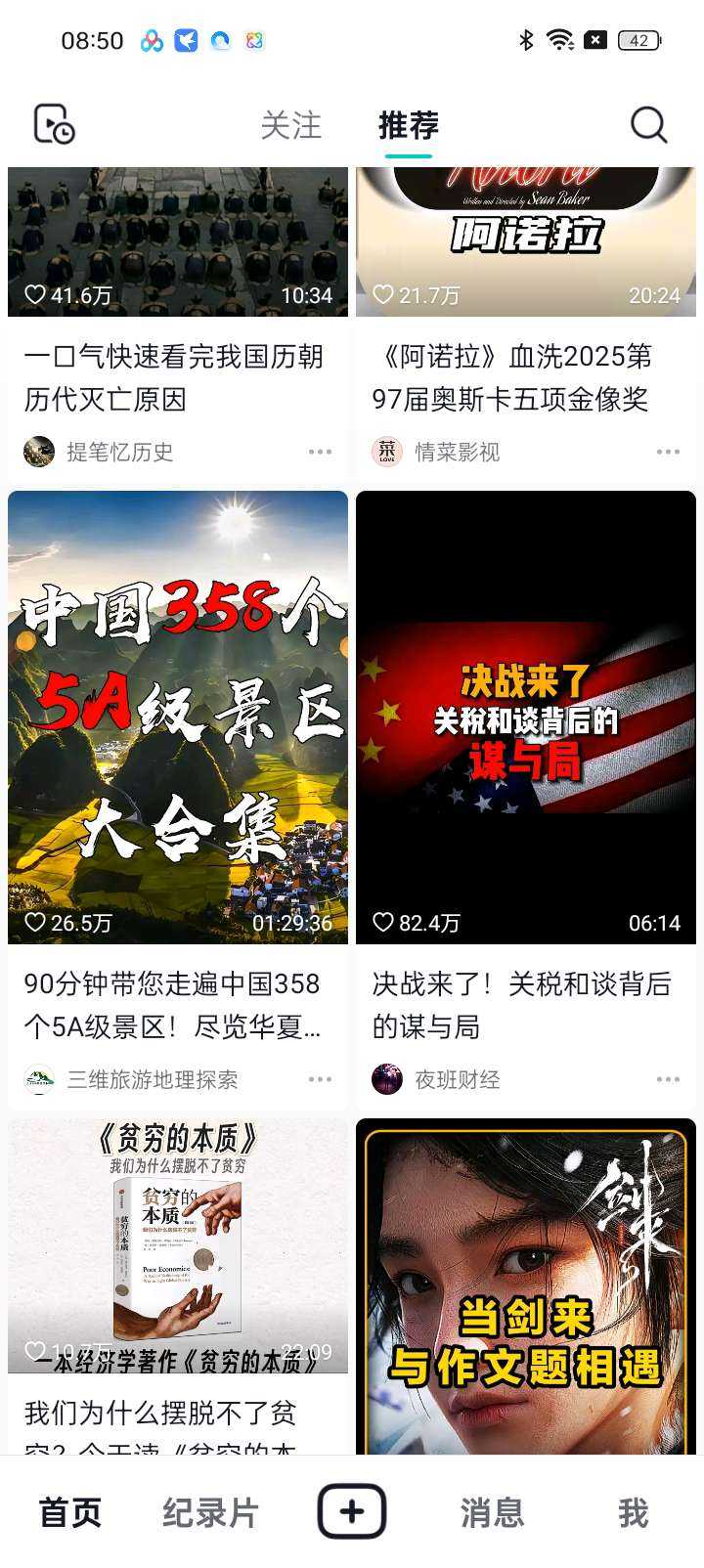Open the search magnifier
The width and height of the screenshot is (704, 1568).
(648, 124)
